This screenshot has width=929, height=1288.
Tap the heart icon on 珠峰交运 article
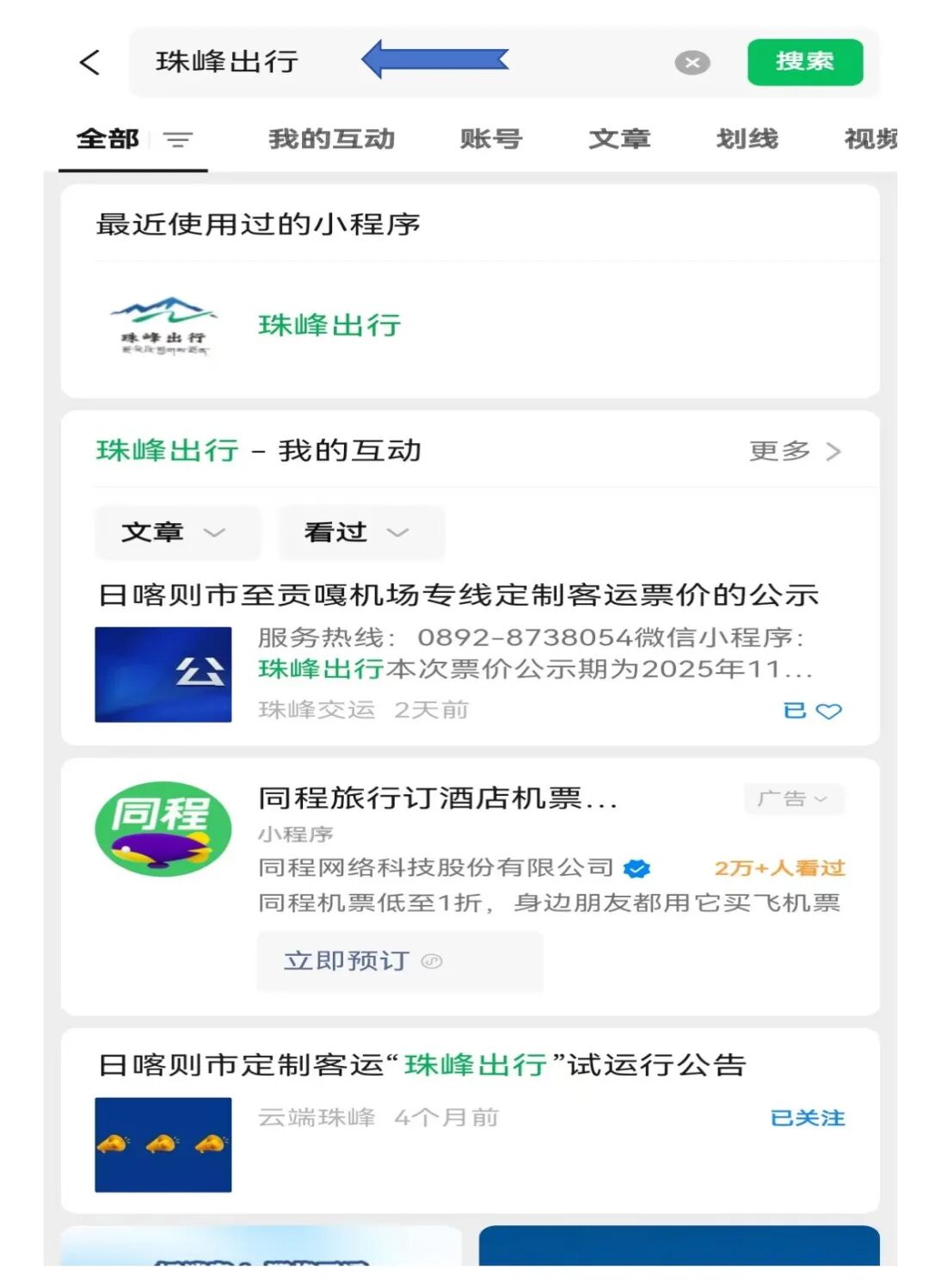828,711
